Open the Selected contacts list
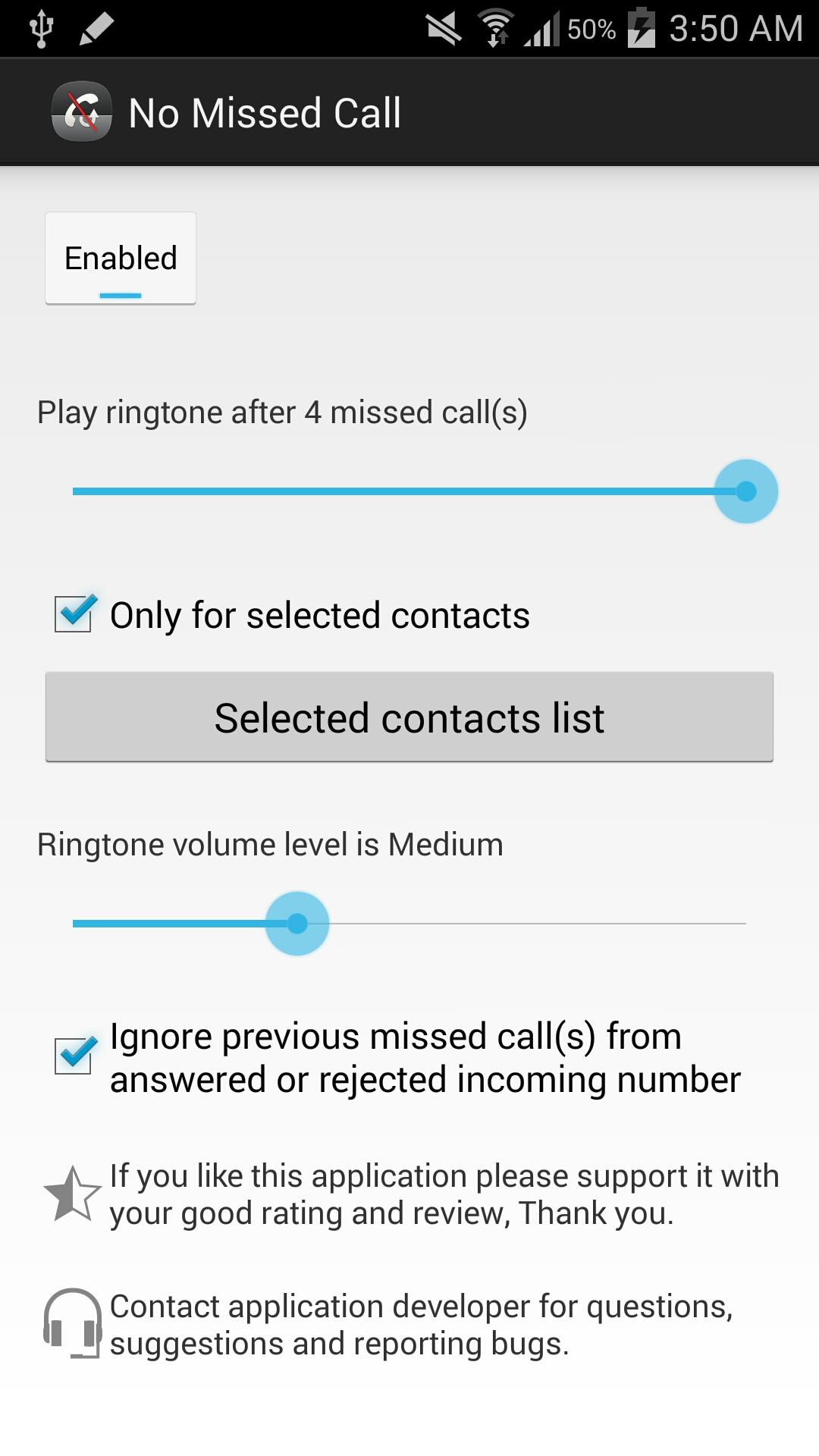Screen dimensions: 819x1456 409,717
